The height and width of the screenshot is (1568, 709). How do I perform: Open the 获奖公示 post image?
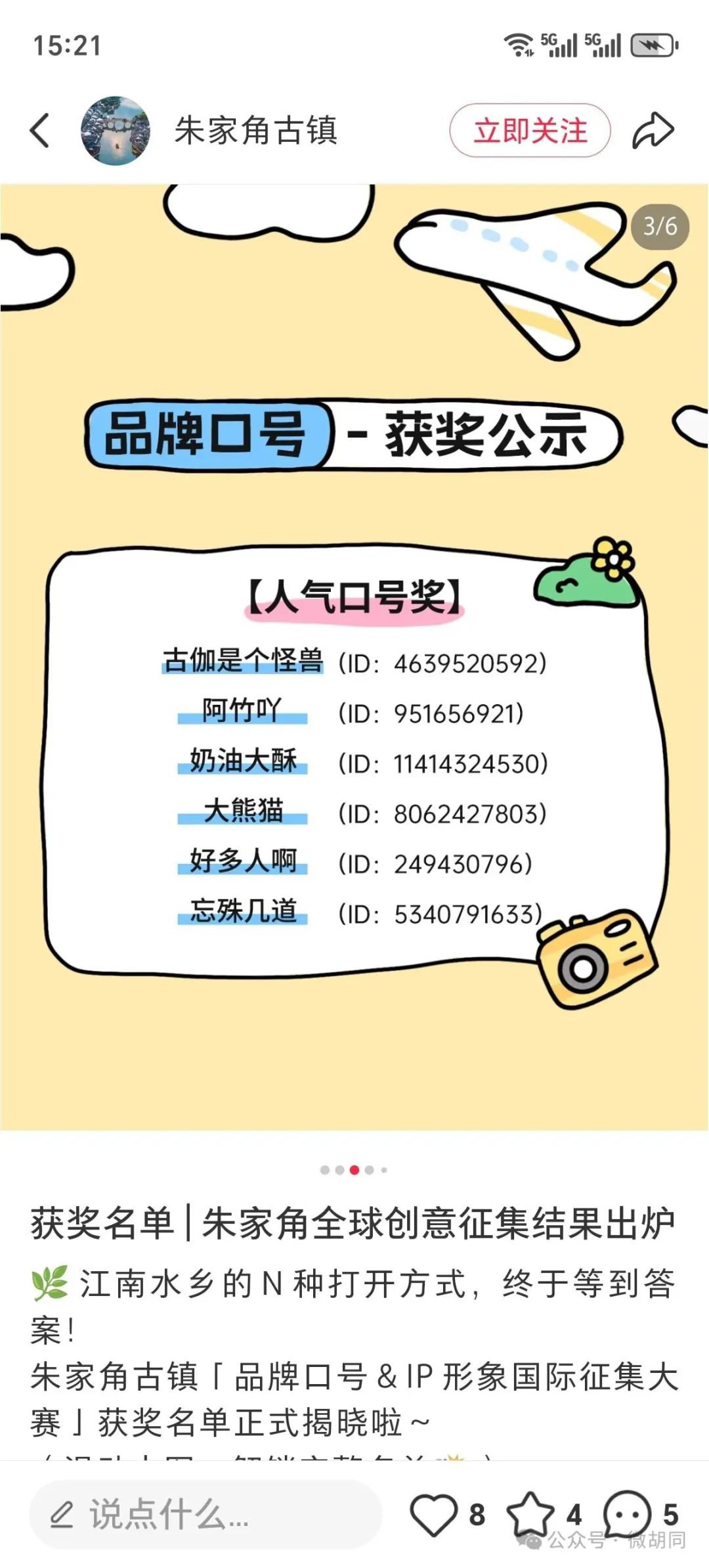tap(354, 657)
